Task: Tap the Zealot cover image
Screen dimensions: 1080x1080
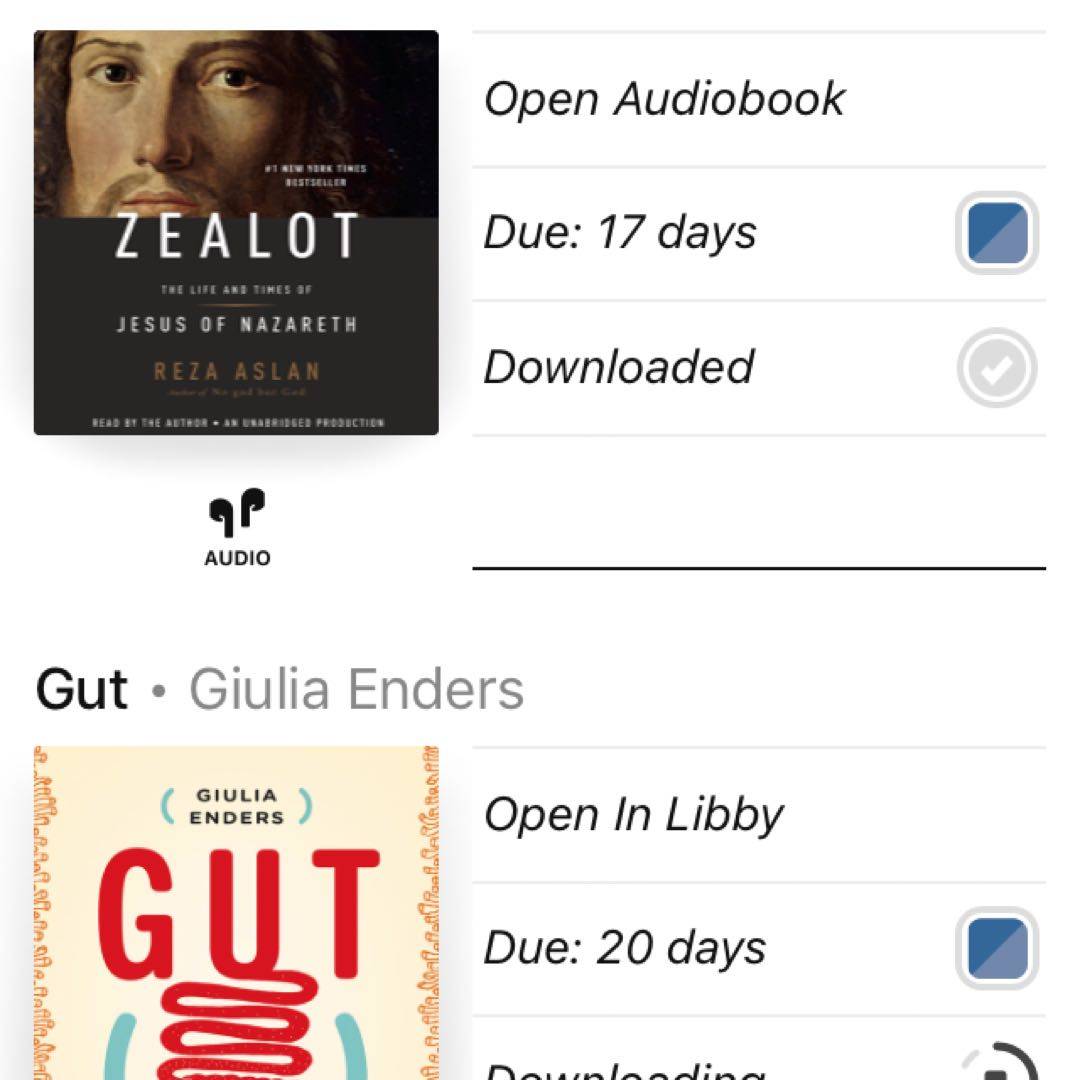Action: tap(236, 233)
